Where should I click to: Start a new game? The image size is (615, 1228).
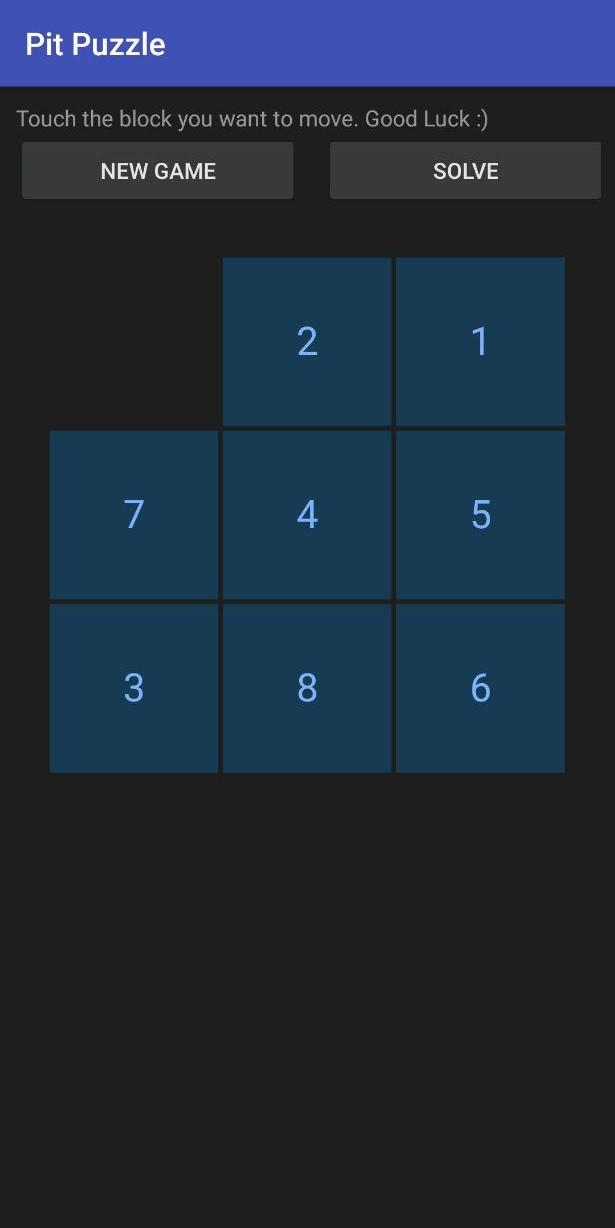tap(158, 171)
